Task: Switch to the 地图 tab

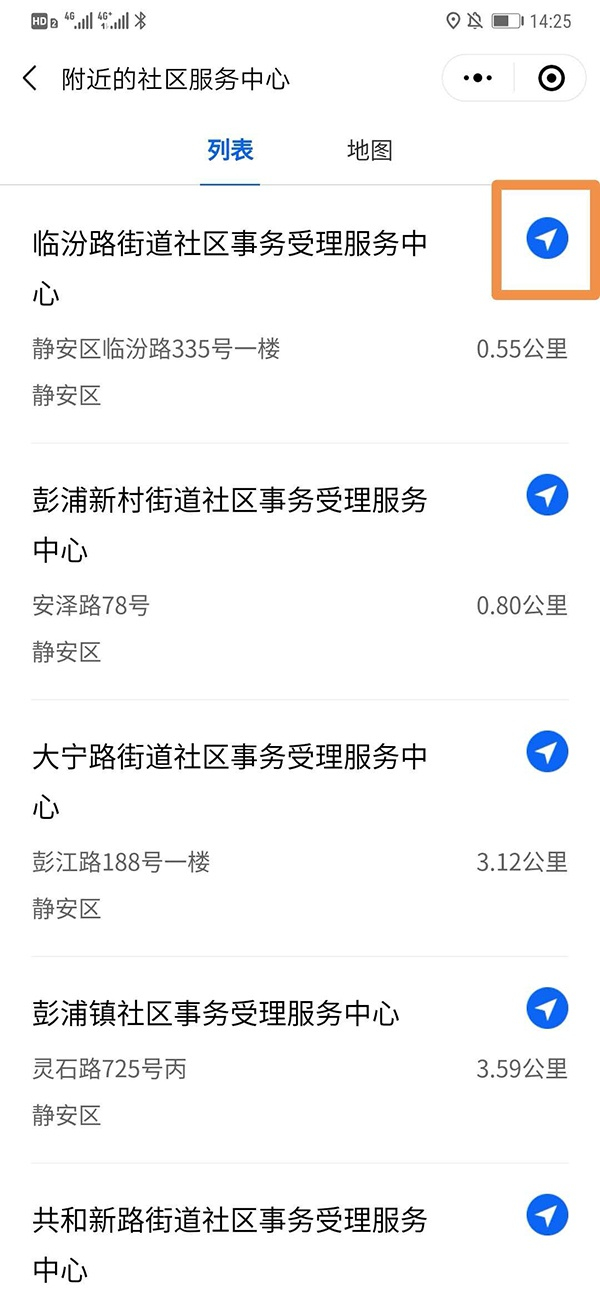Action: click(369, 151)
